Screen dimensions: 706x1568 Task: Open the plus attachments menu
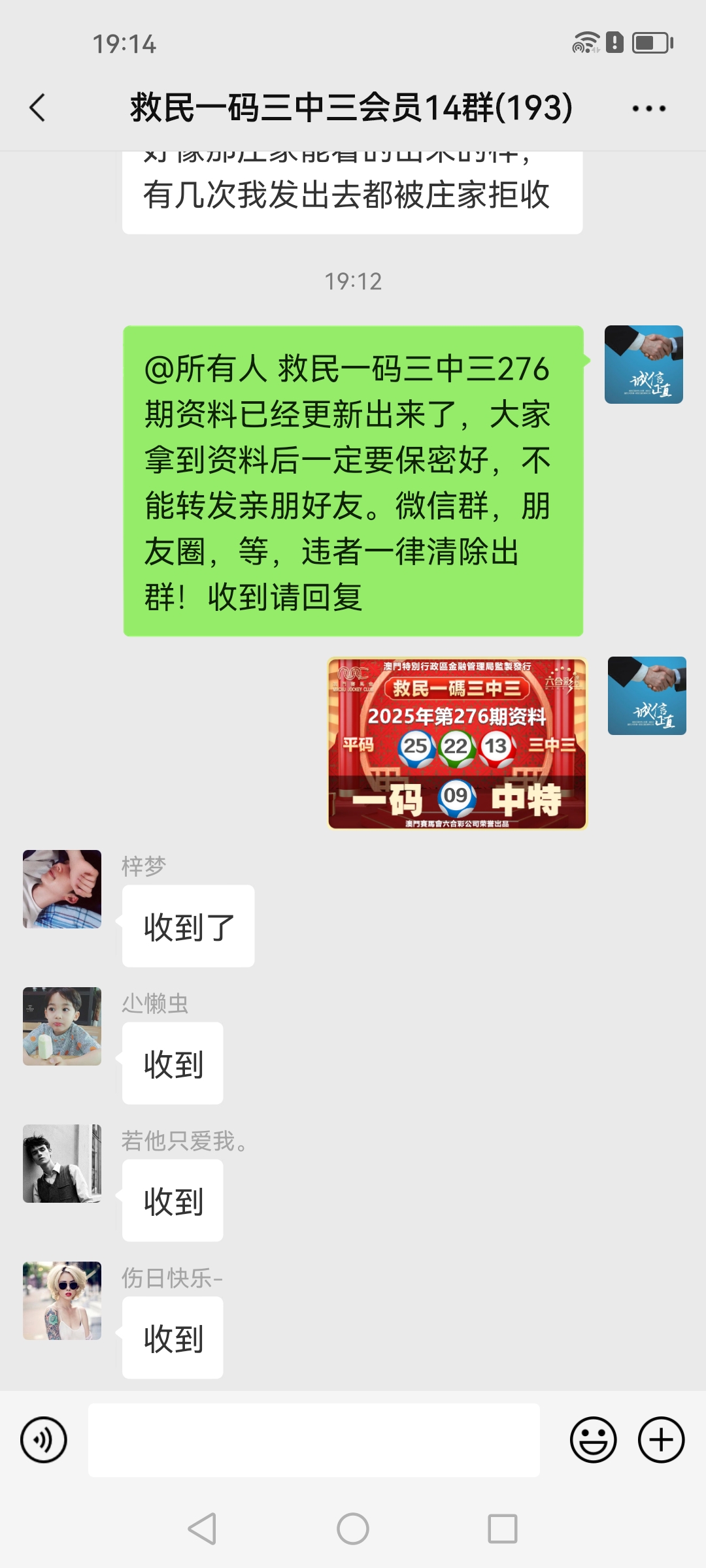coord(661,1440)
